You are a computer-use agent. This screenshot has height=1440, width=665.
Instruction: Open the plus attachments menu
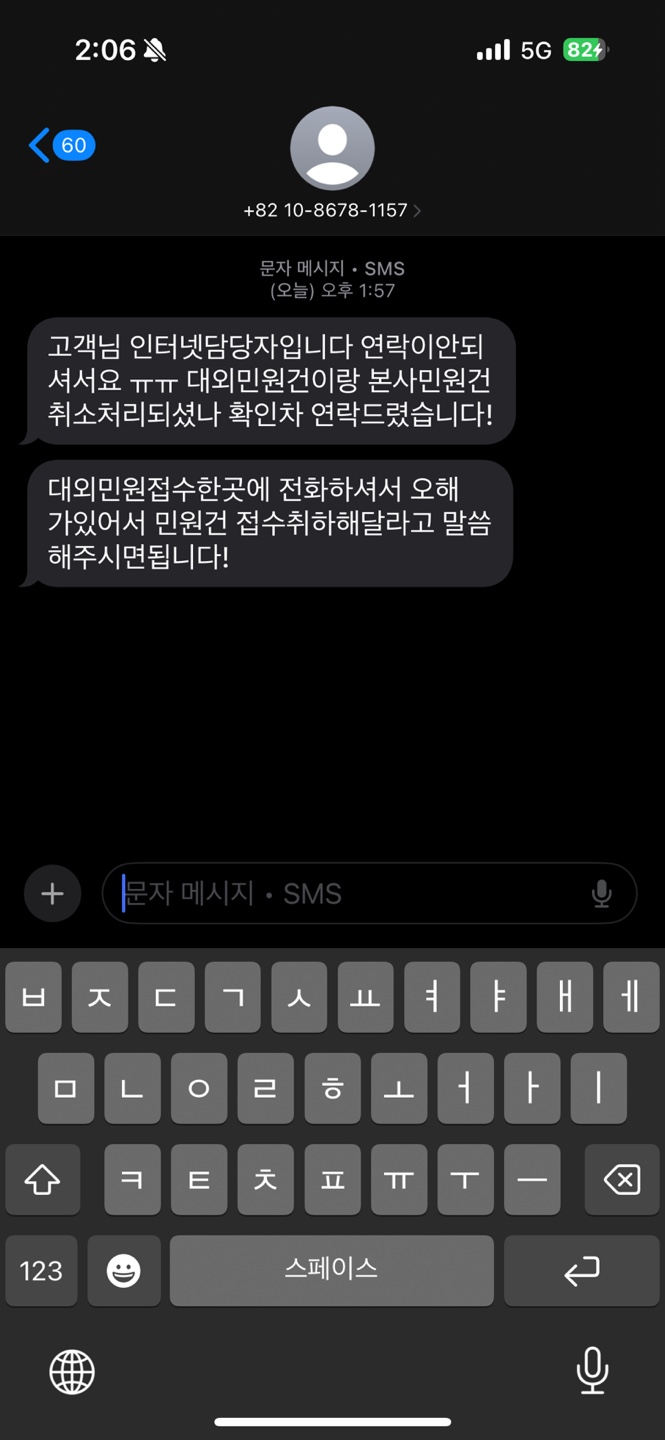[x=52, y=893]
